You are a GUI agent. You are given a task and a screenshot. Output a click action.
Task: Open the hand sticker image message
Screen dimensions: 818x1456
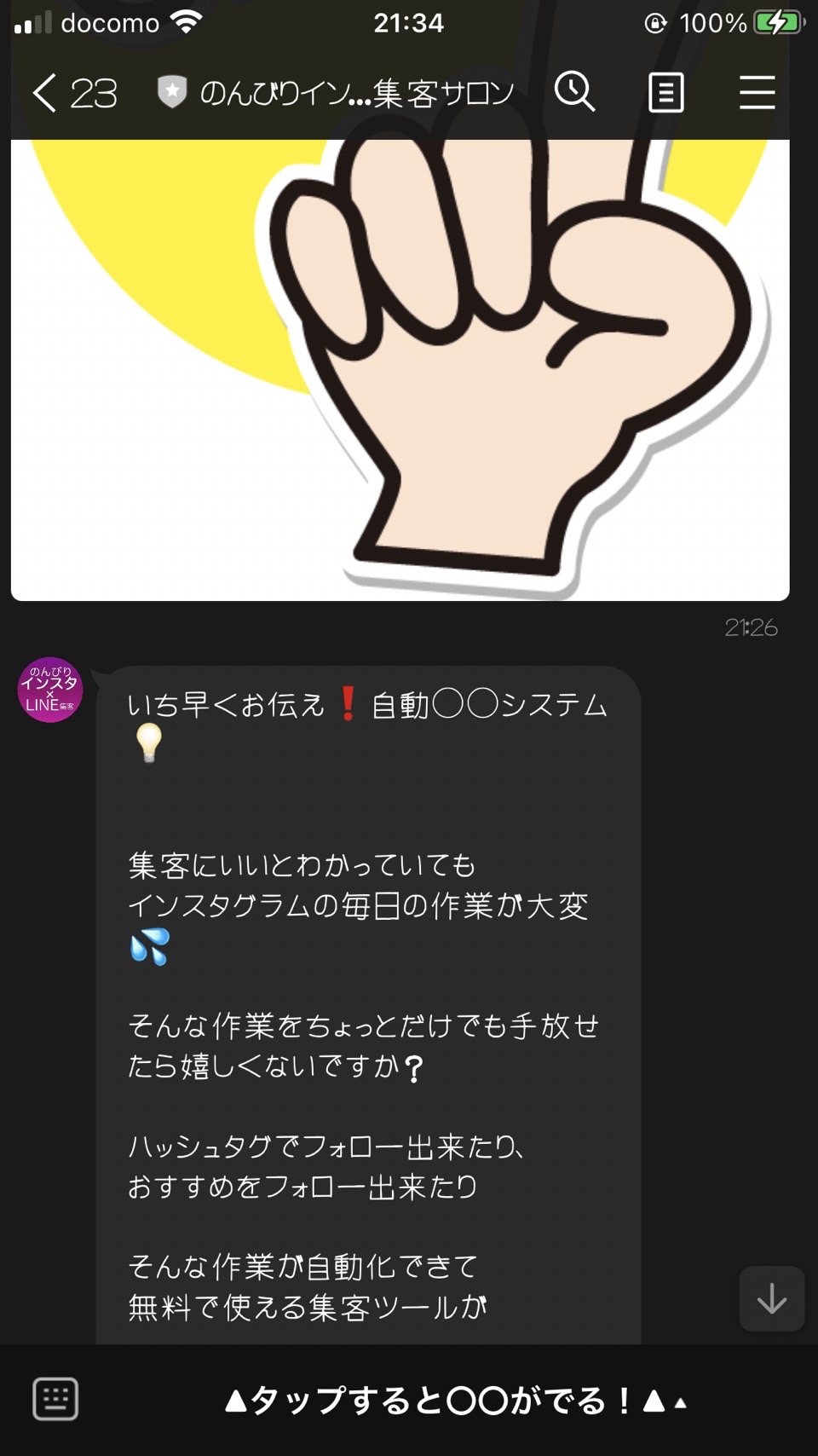[x=400, y=370]
